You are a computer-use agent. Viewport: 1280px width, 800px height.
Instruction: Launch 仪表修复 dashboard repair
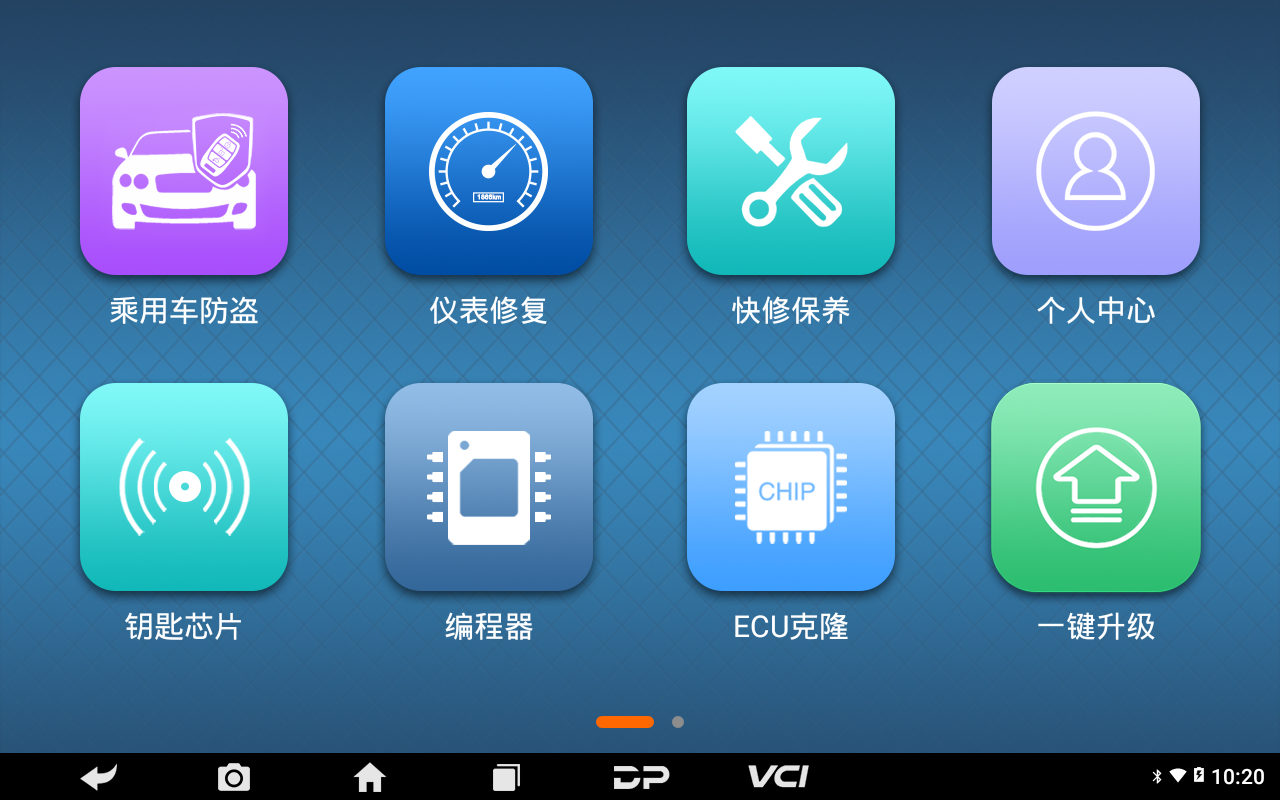[488, 171]
